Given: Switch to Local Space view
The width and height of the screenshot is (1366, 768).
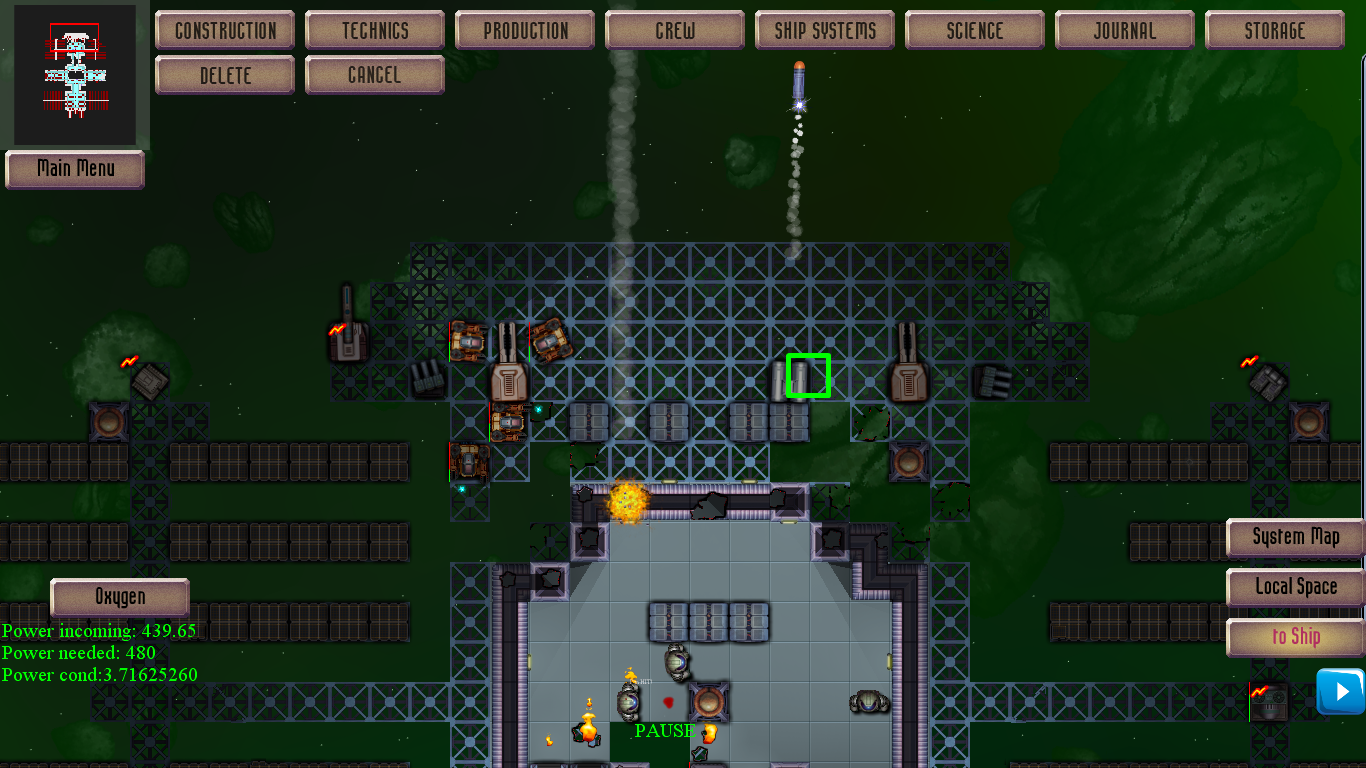Looking at the screenshot, I should (1295, 587).
